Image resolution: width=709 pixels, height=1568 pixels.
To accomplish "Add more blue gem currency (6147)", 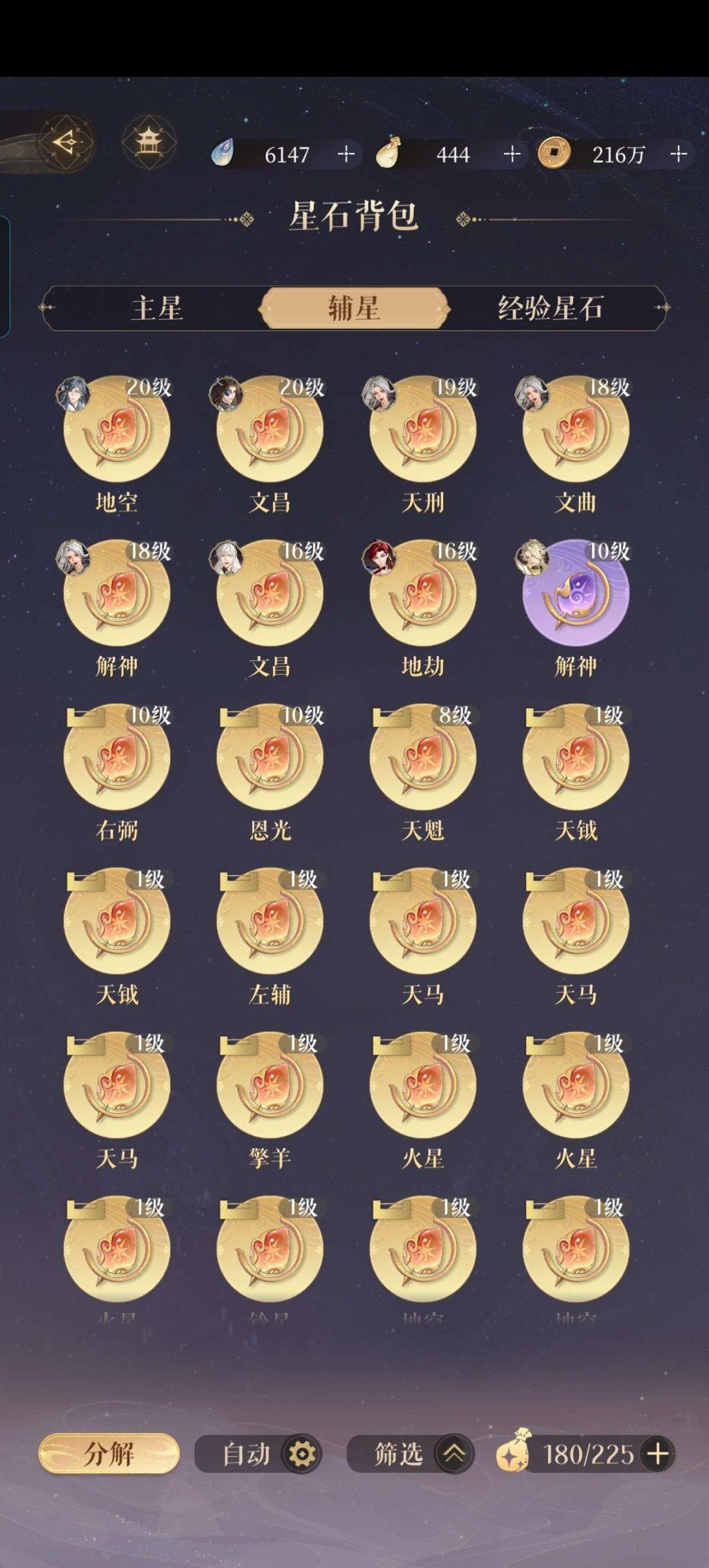I will pyautogui.click(x=346, y=154).
